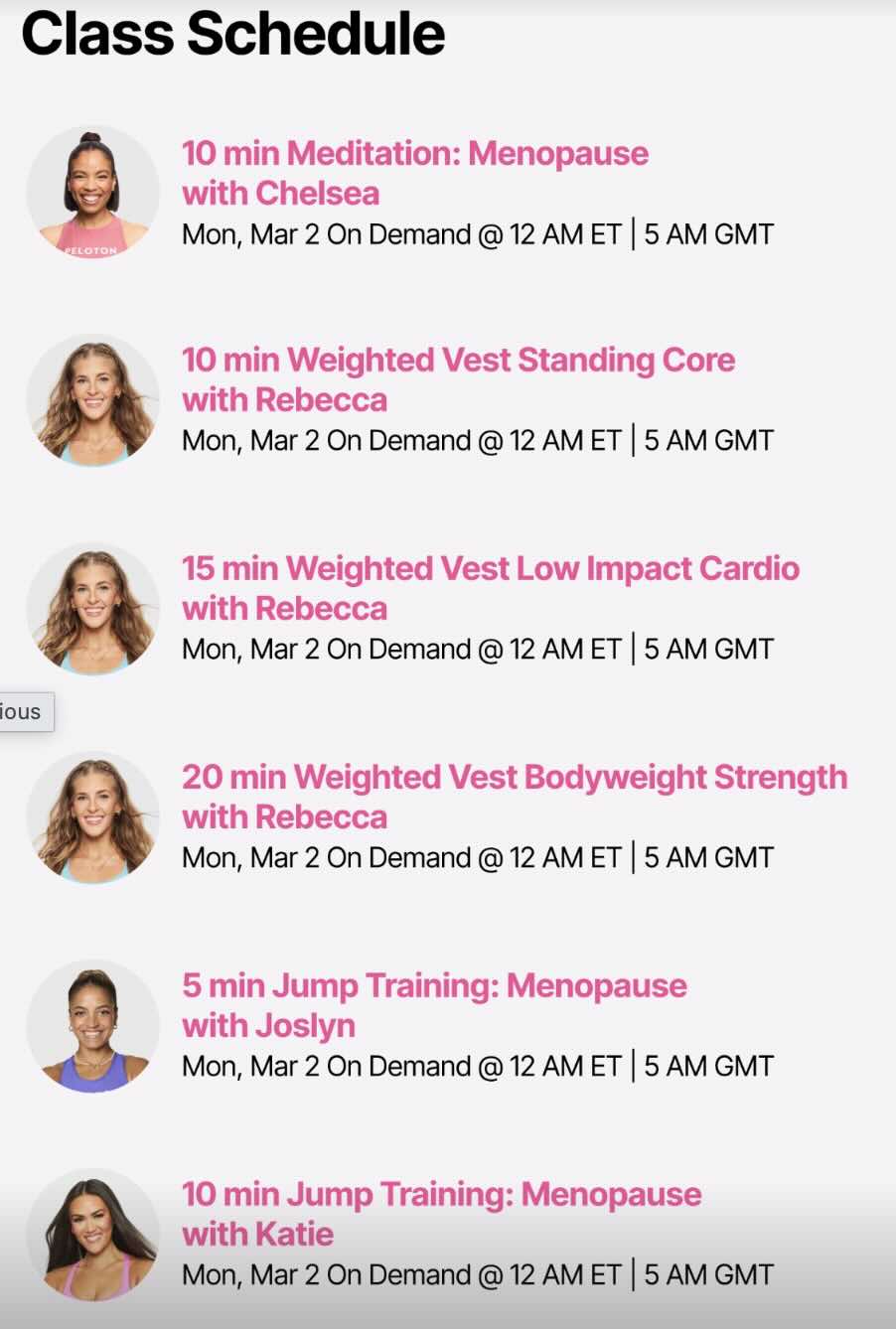Open the 10 min Meditation: Menopause class
The height and width of the screenshot is (1329, 896).
click(414, 174)
